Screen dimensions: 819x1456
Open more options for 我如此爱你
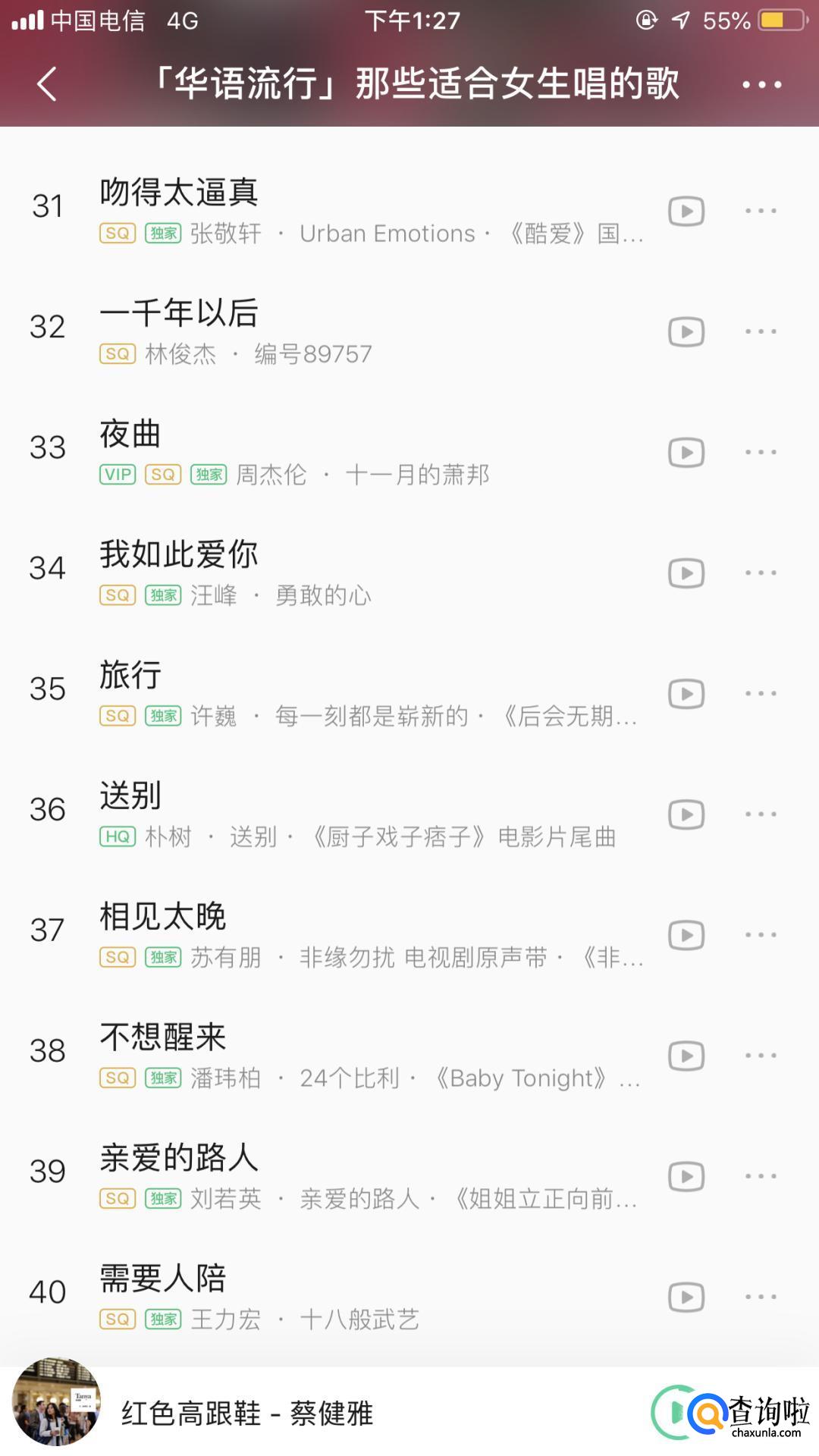[761, 573]
